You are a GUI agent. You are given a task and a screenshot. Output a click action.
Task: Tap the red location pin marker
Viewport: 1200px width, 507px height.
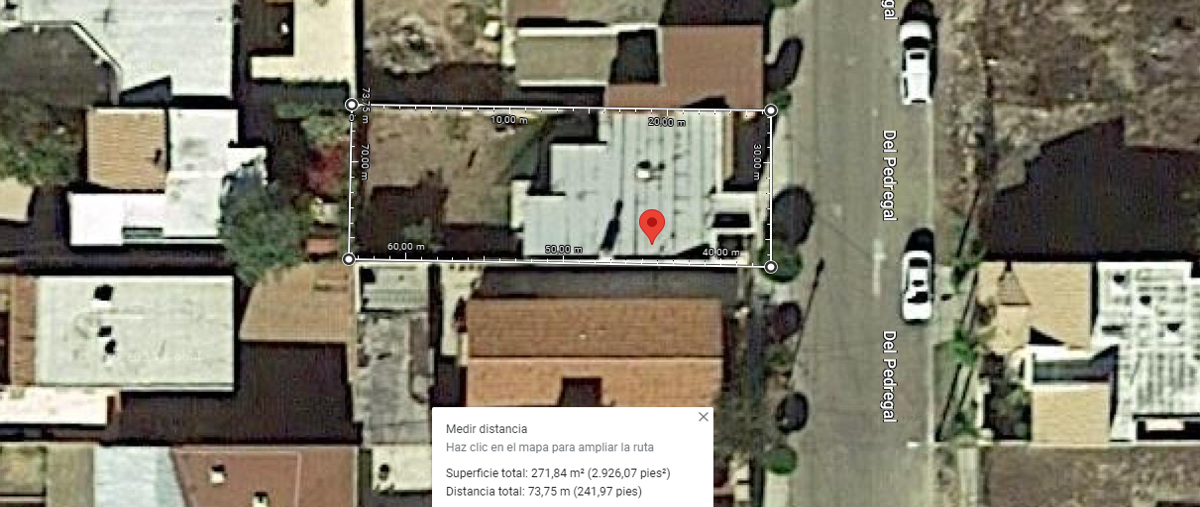(652, 225)
